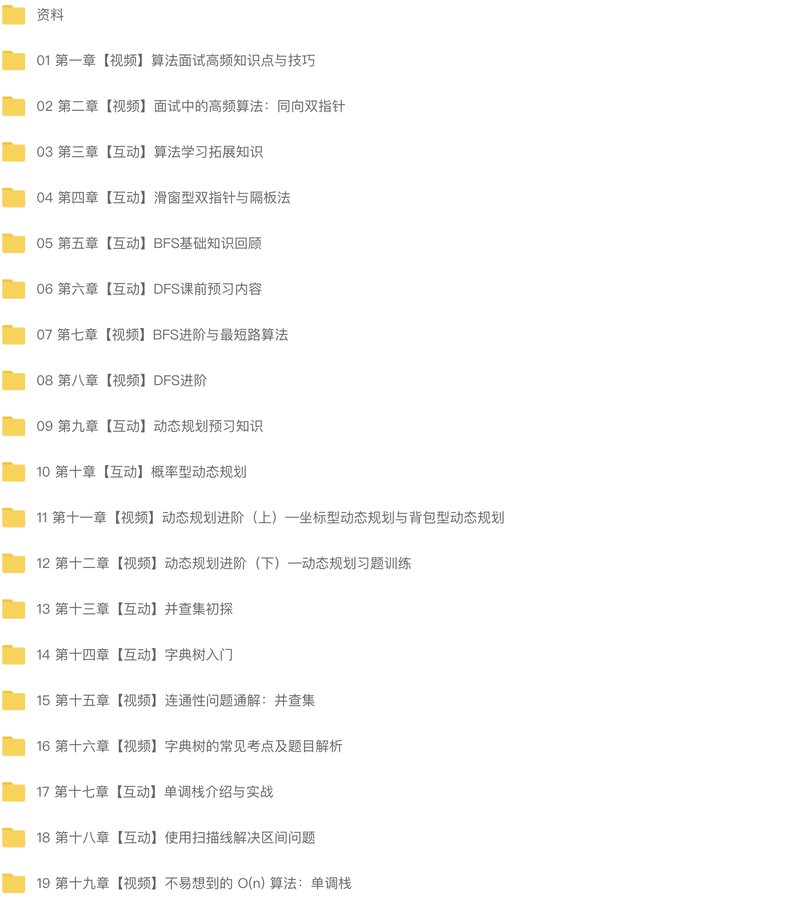Select folder 03 第三章 算法学习拓展知识
Screen dimensions: 800x912
click(x=150, y=152)
